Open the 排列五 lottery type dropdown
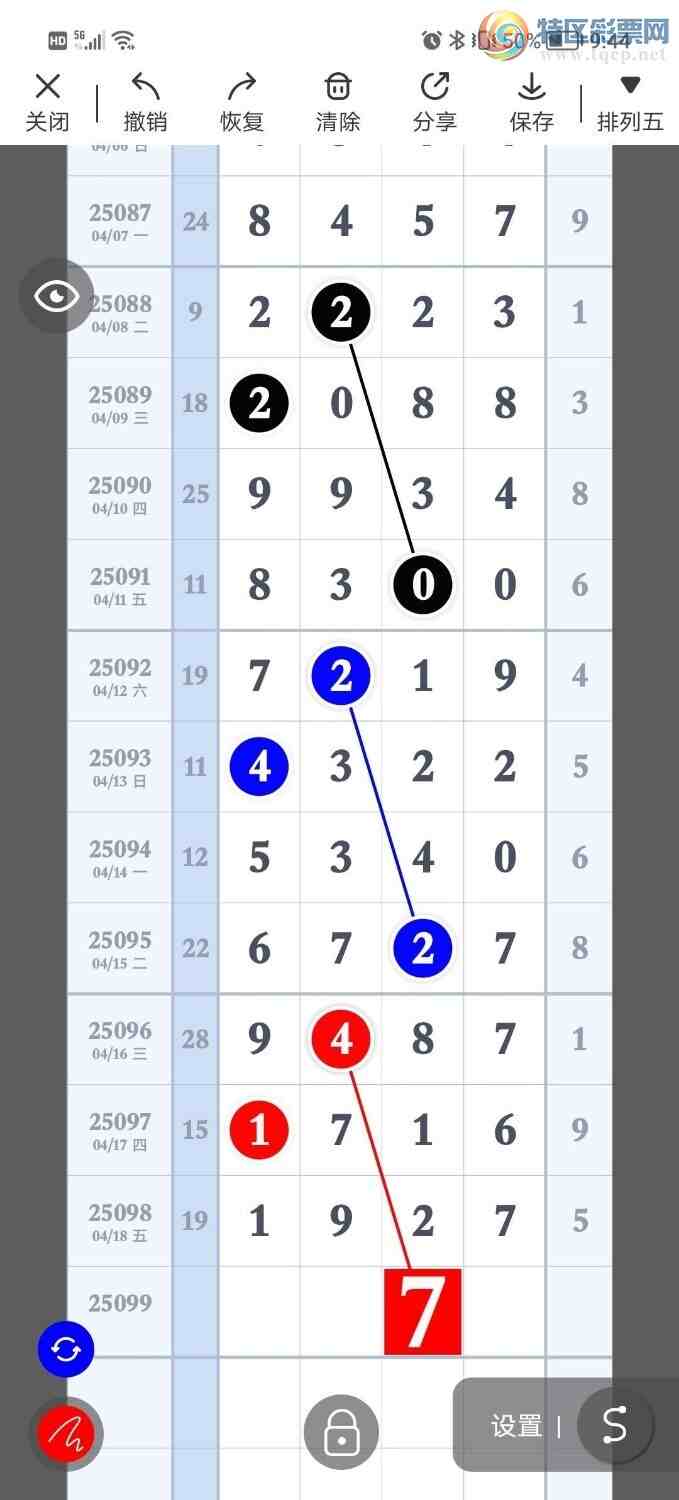The height and width of the screenshot is (1500, 679). click(x=630, y=103)
